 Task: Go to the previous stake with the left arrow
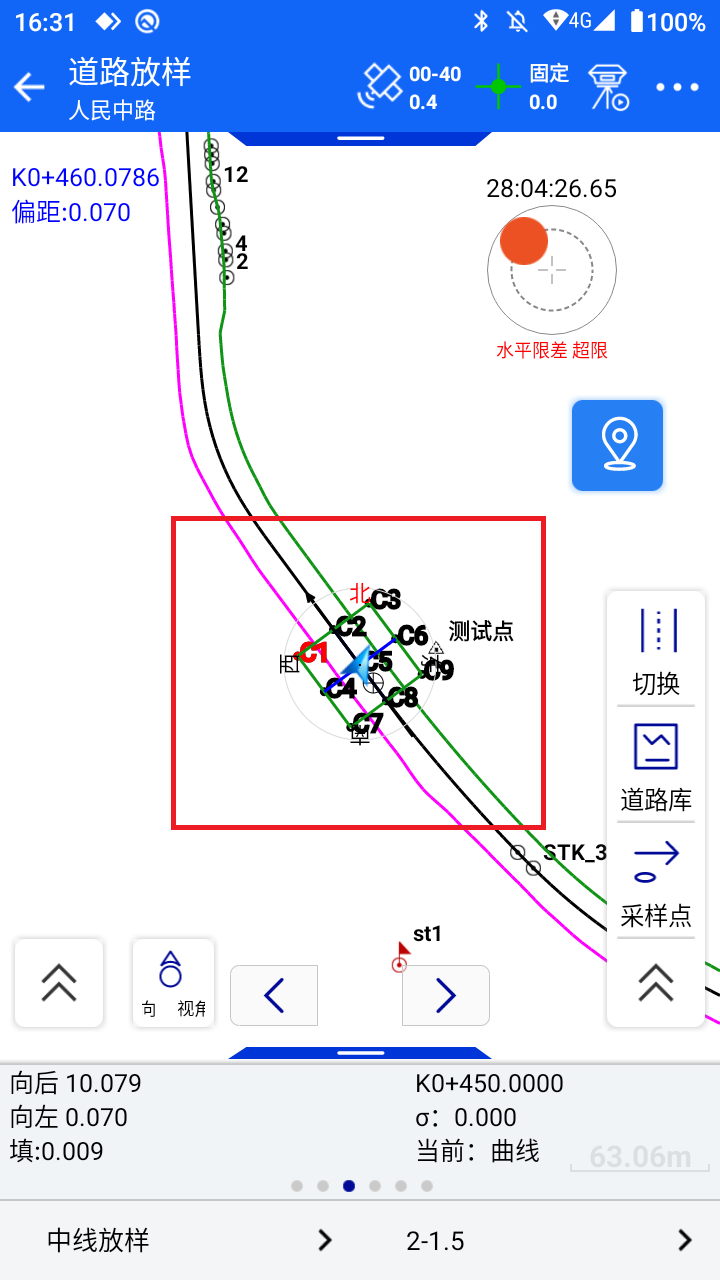point(274,995)
